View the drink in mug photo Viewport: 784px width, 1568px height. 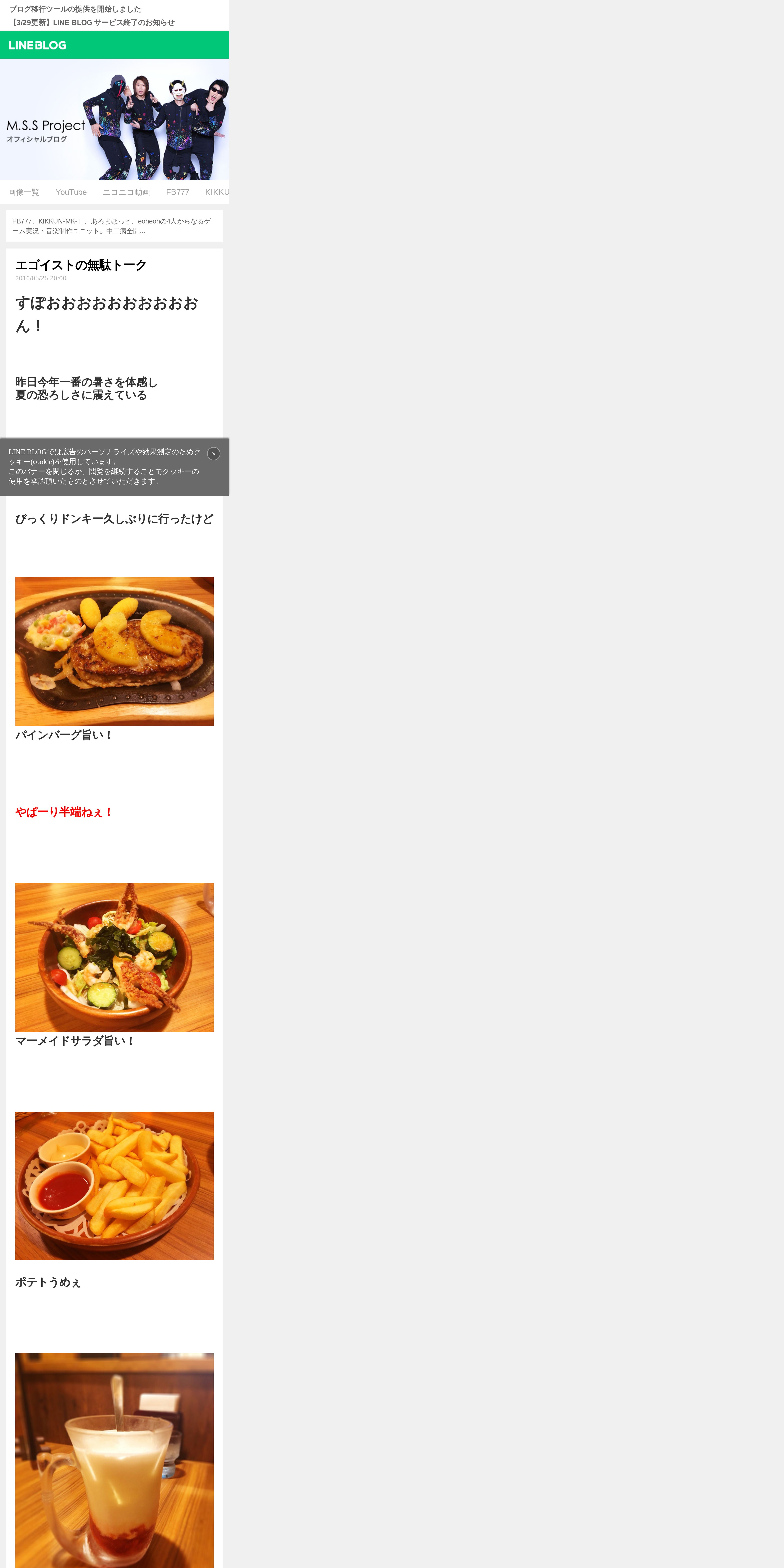(x=114, y=1461)
